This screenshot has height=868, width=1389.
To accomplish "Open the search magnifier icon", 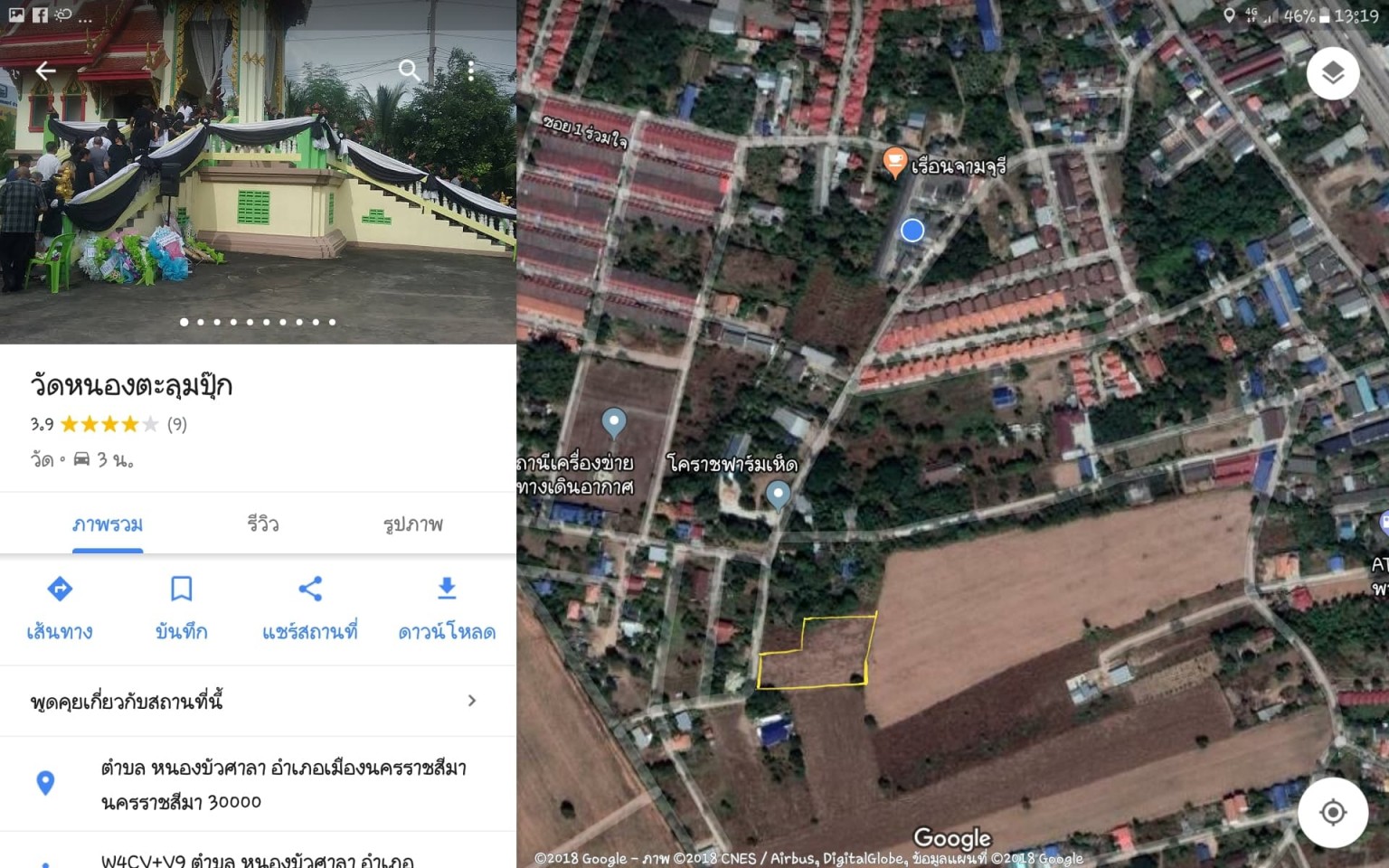I will coord(410,71).
